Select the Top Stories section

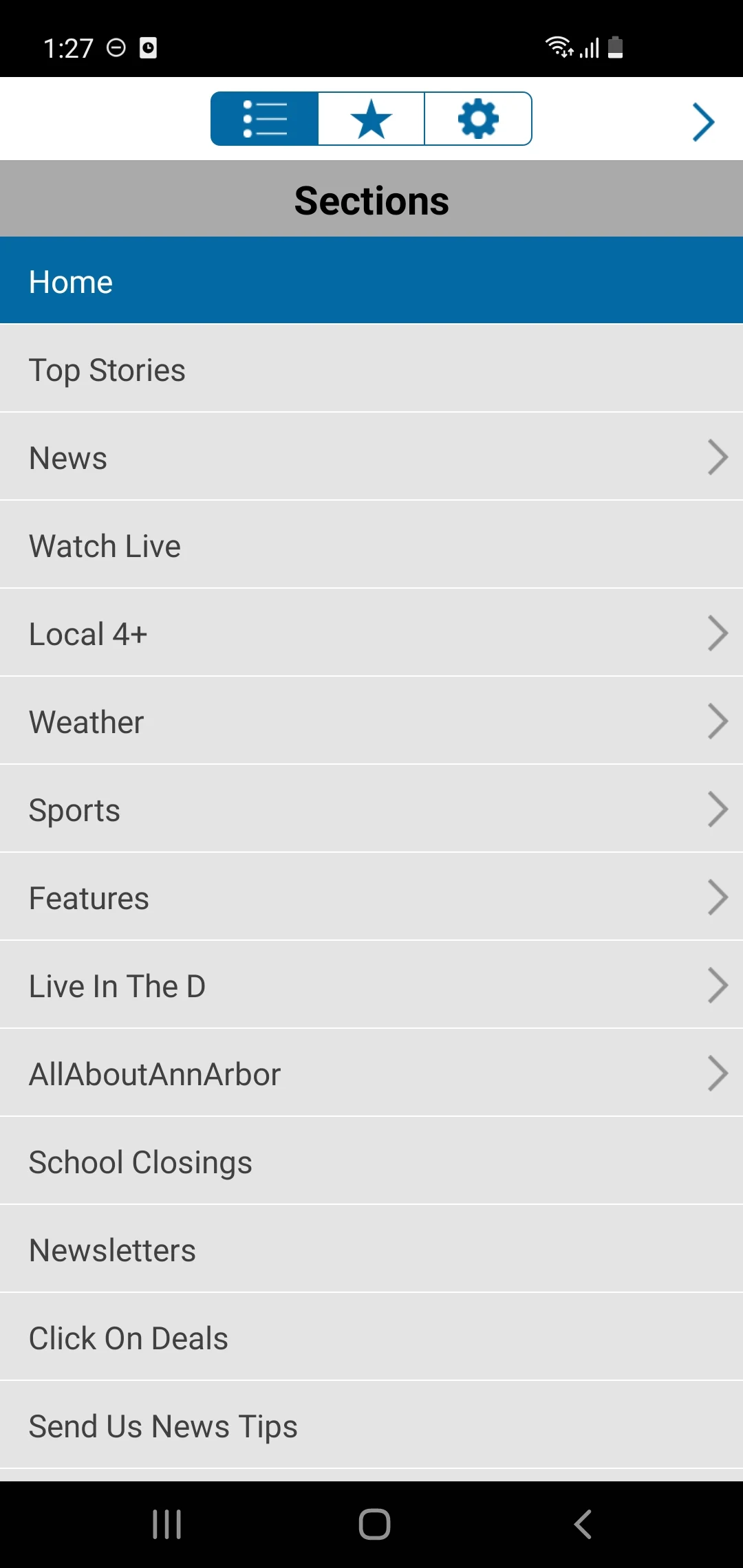point(371,369)
